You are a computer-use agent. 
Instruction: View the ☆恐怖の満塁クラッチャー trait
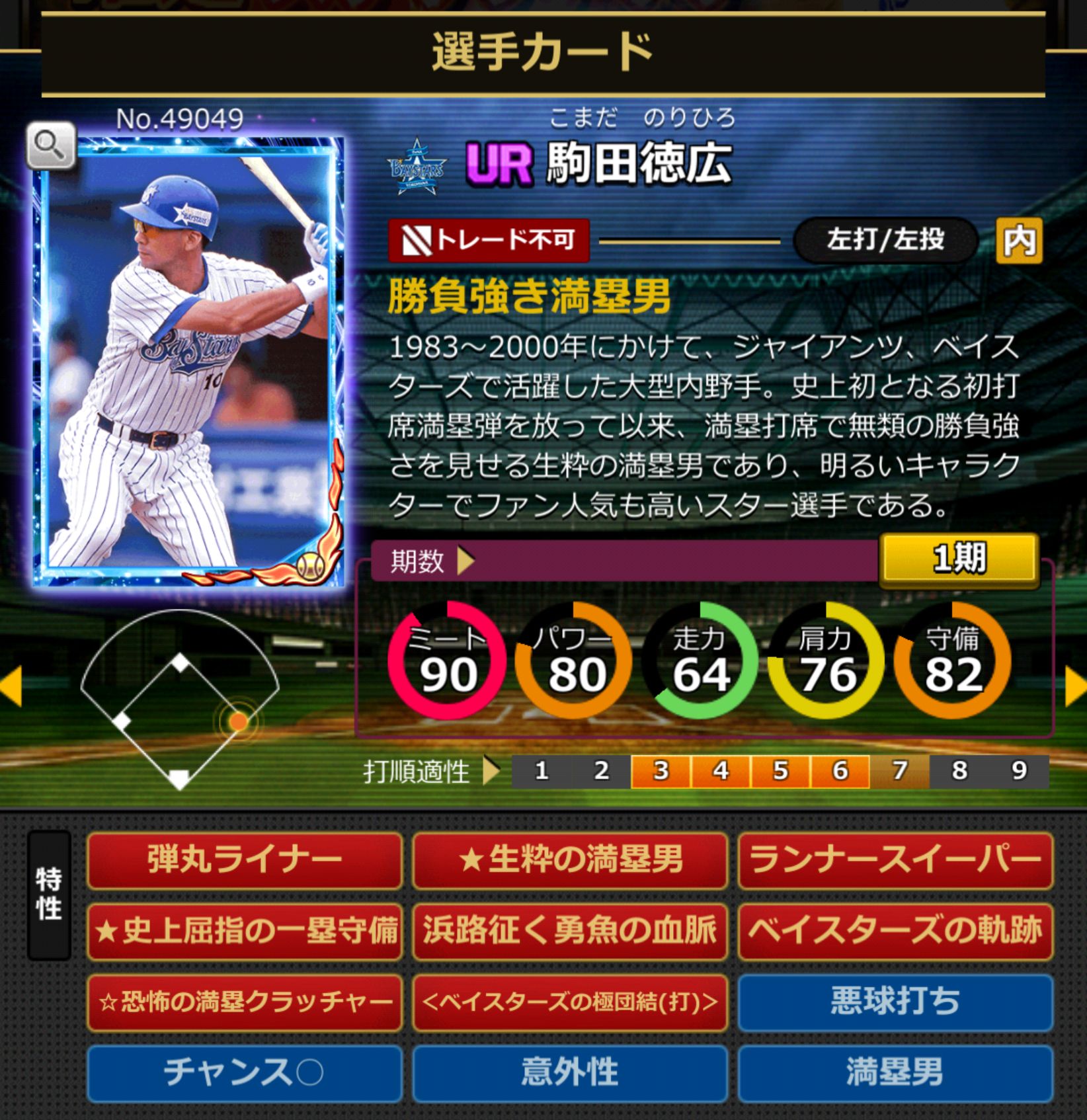click(244, 1002)
